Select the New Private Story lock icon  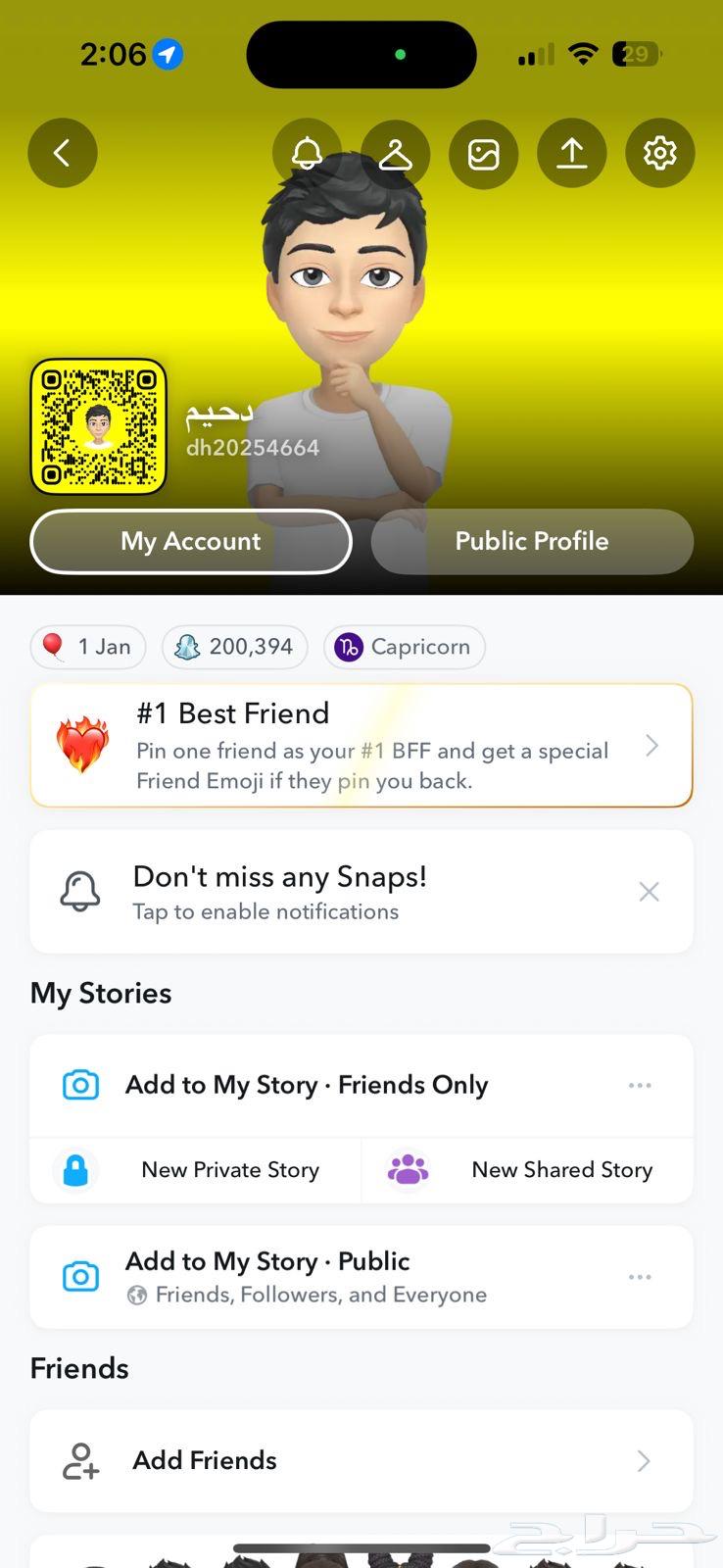coord(76,1170)
